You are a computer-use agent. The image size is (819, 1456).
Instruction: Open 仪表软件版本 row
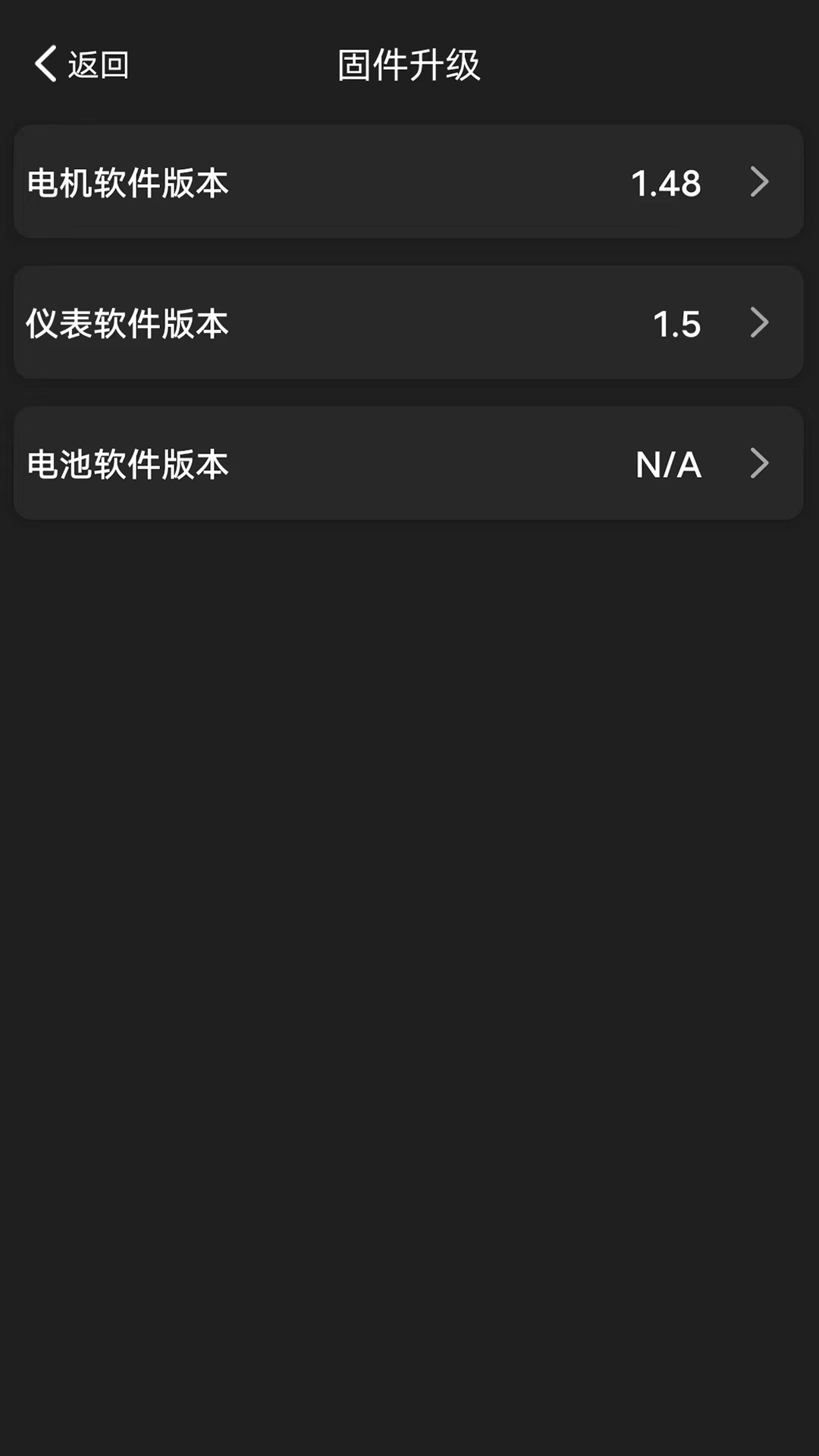(408, 322)
